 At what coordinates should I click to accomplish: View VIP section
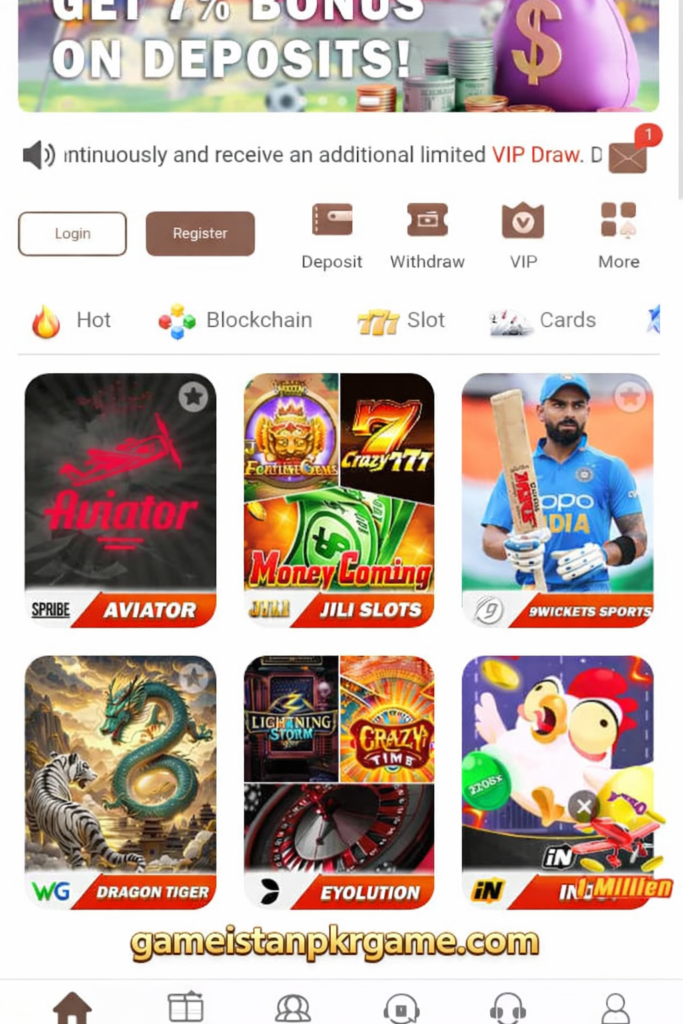[523, 235]
